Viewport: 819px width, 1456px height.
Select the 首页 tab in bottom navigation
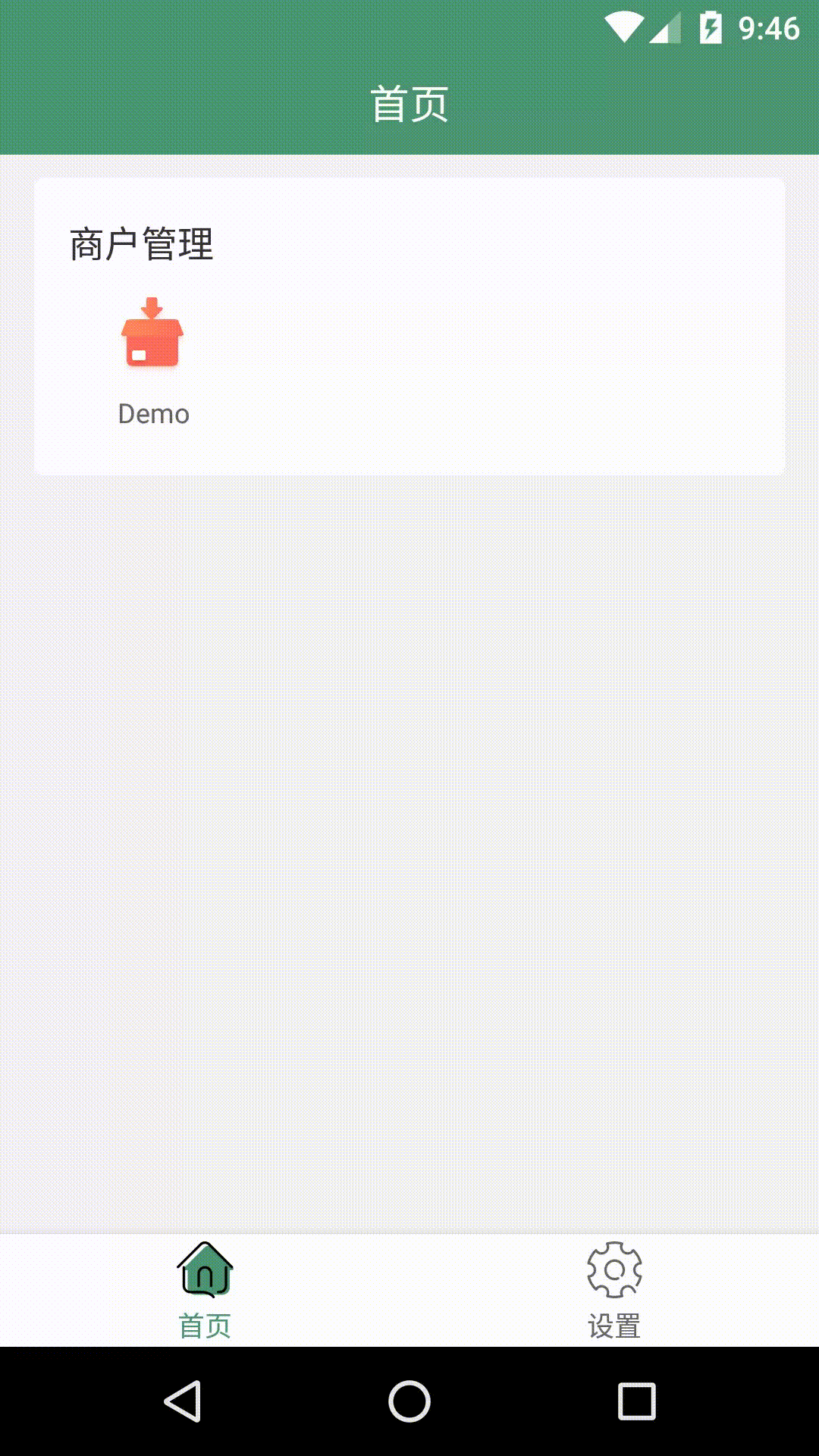205,1290
